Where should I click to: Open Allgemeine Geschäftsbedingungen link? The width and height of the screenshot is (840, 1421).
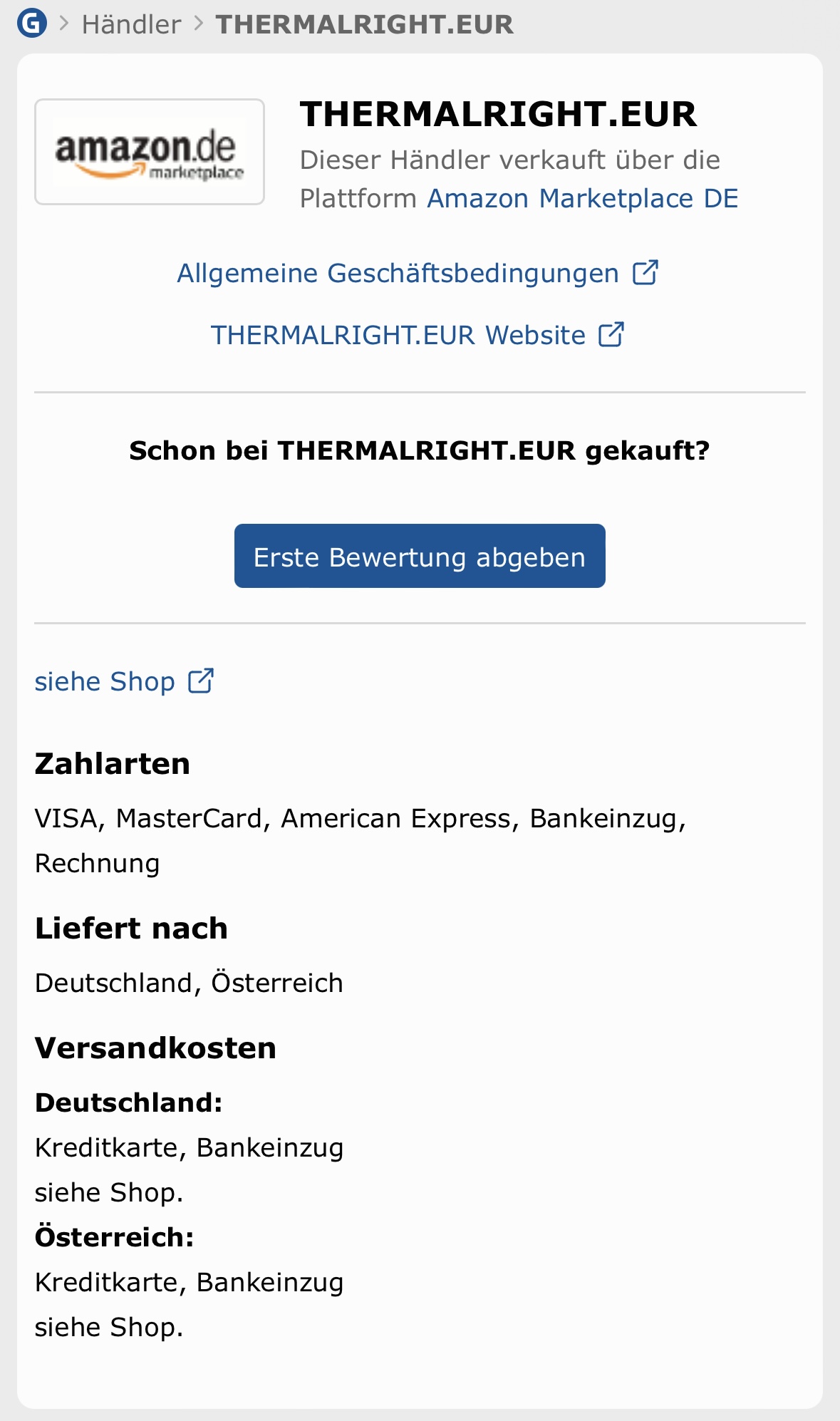pos(418,273)
